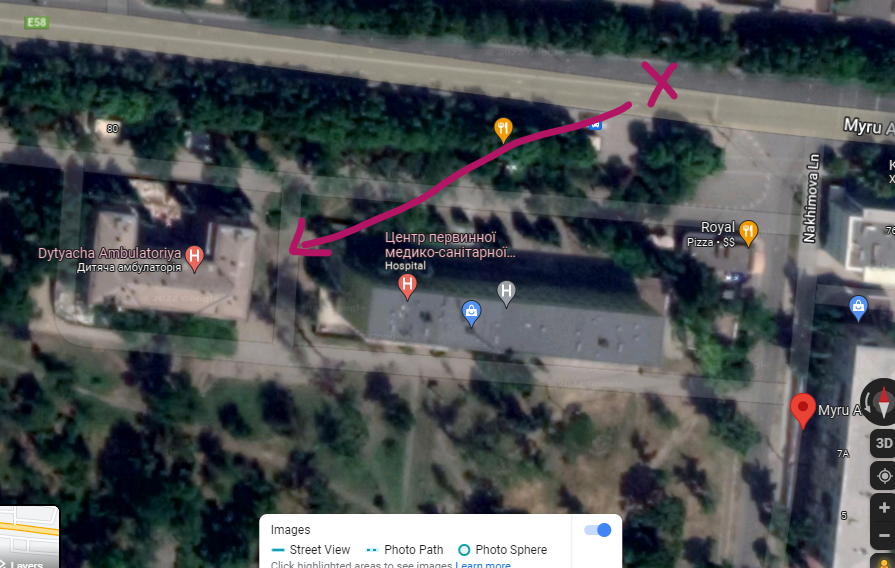
Task: Center map on my location
Action: click(x=883, y=476)
